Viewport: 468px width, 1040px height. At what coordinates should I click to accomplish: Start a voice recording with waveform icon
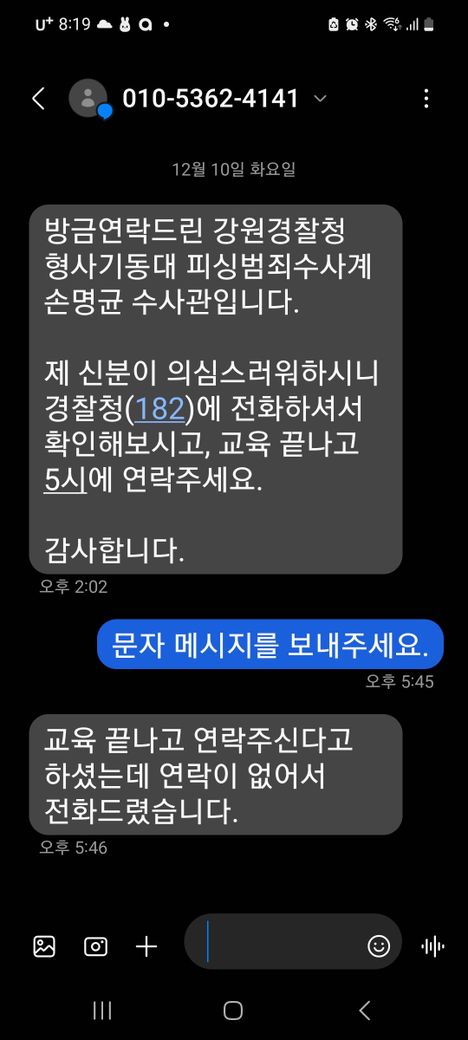433,946
